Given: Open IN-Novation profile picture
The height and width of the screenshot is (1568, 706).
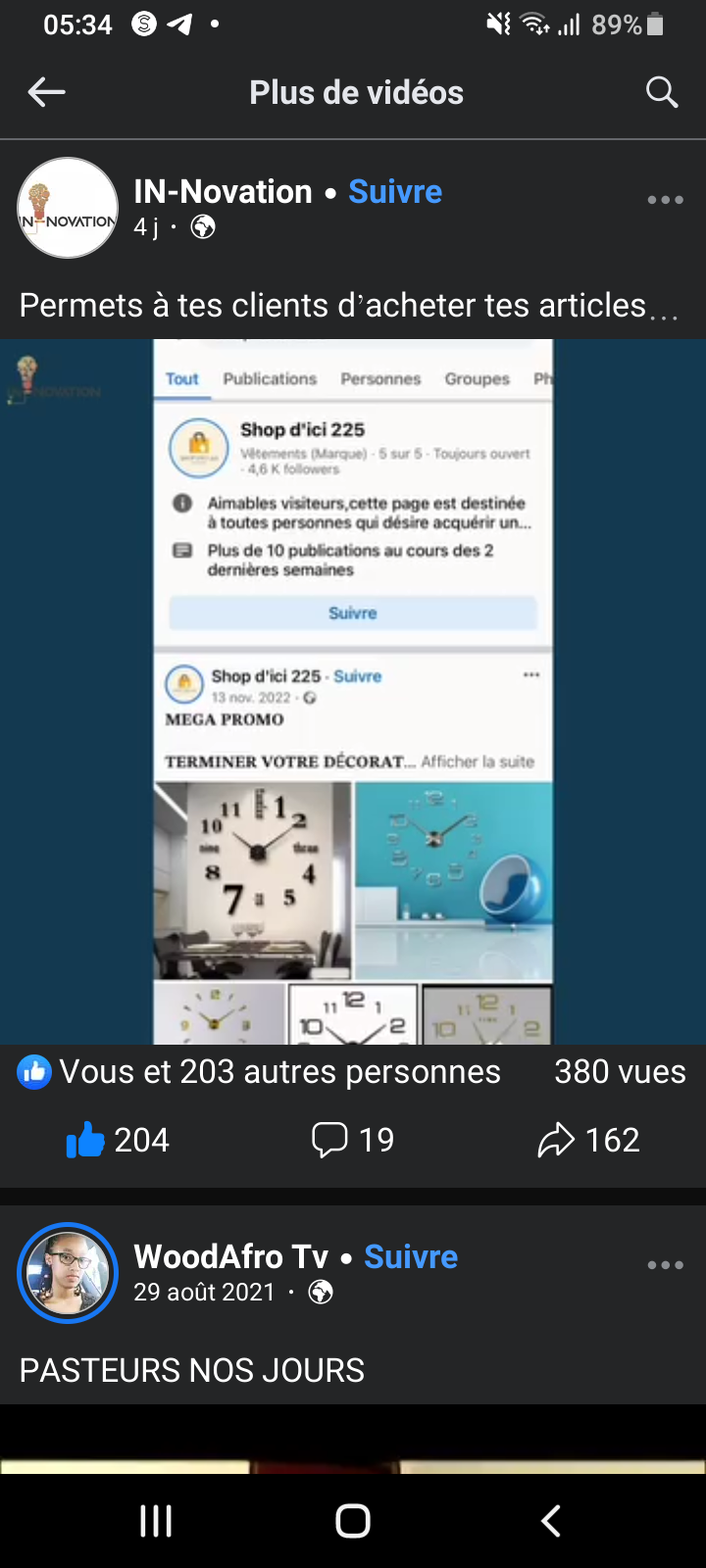Looking at the screenshot, I should pos(68,208).
